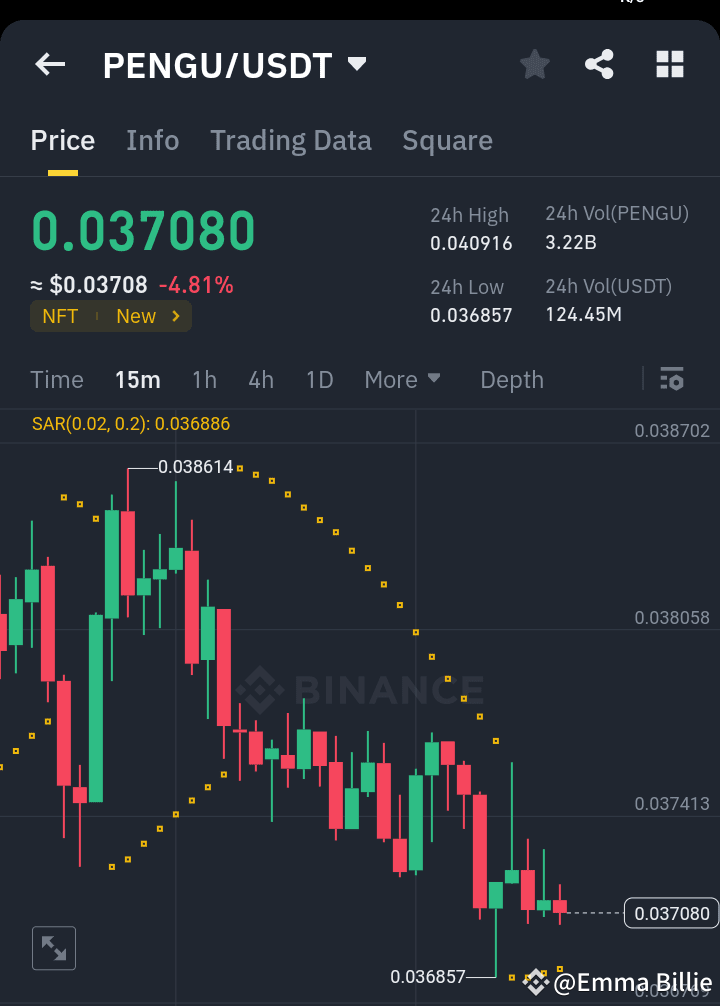The width and height of the screenshot is (720, 1006).
Task: Share the PENGU/USDT chart
Action: point(599,64)
